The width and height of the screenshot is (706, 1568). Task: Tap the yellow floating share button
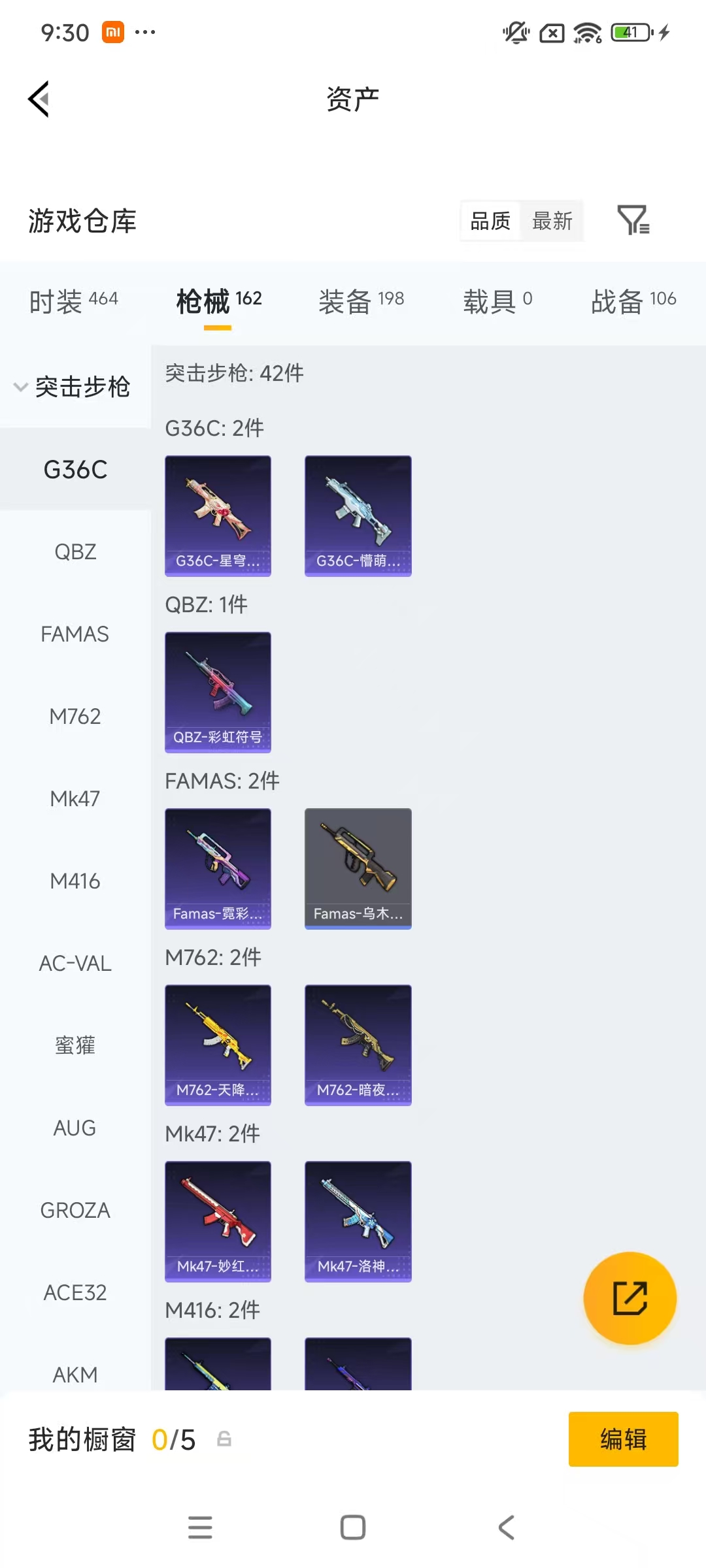(x=630, y=1298)
